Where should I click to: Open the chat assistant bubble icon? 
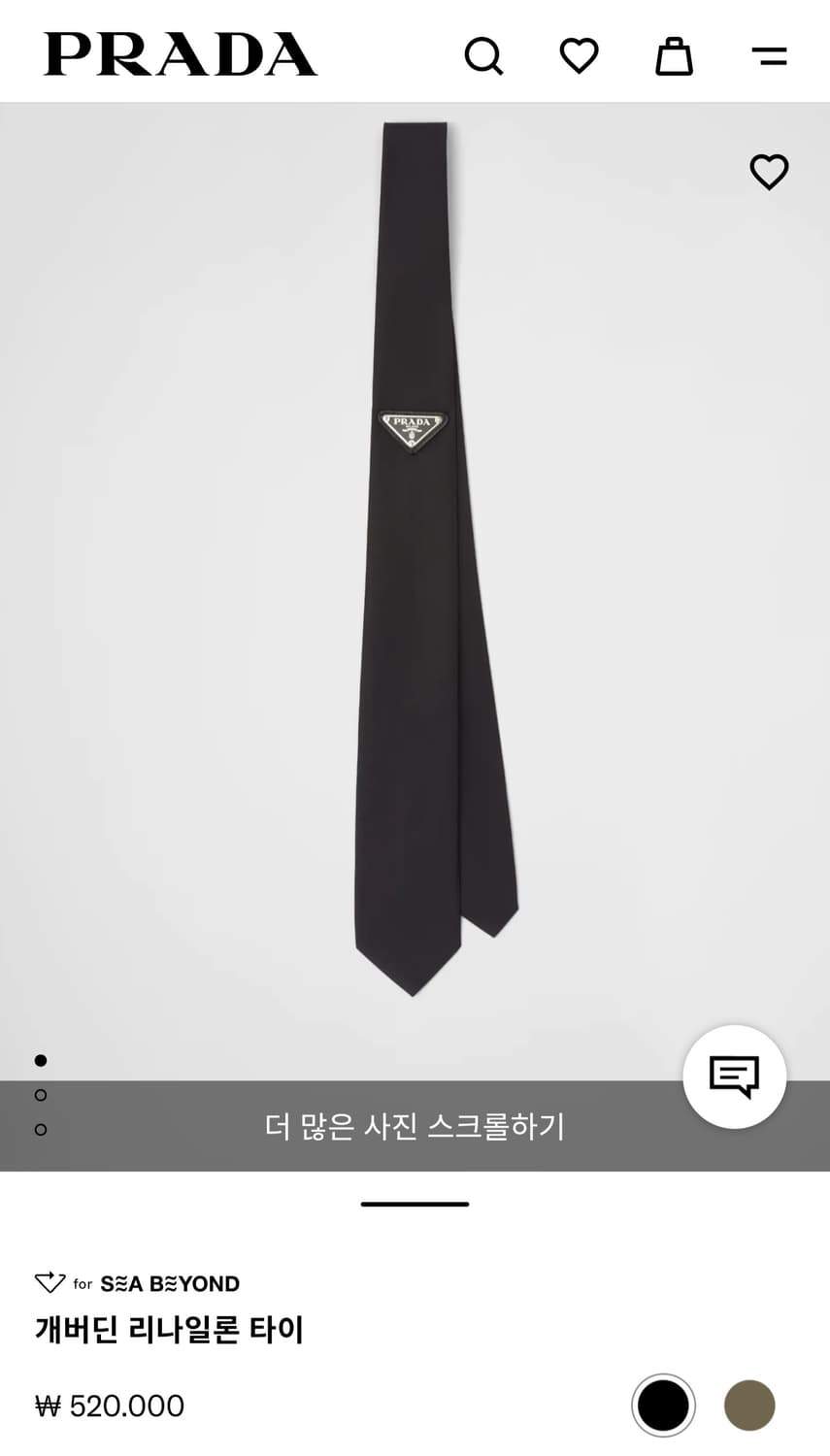tap(735, 1077)
